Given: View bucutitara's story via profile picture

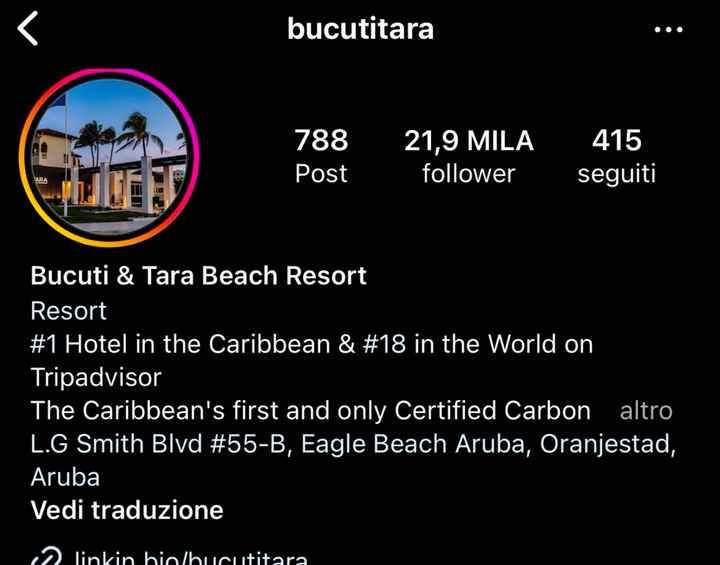Looking at the screenshot, I should [x=109, y=158].
